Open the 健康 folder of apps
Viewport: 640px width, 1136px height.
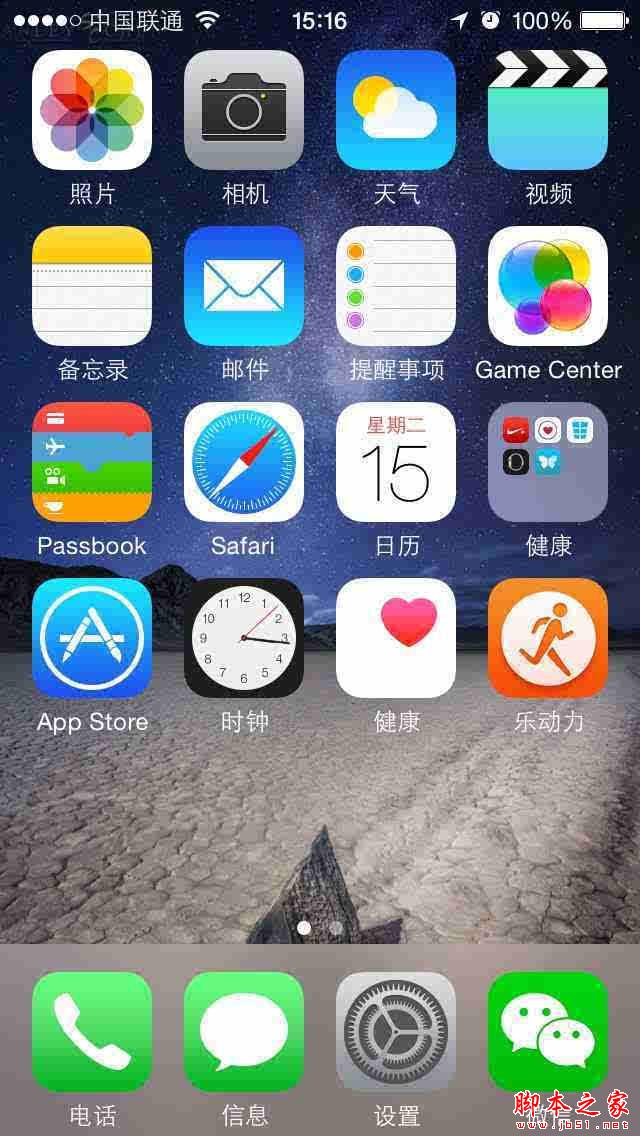click(x=548, y=462)
